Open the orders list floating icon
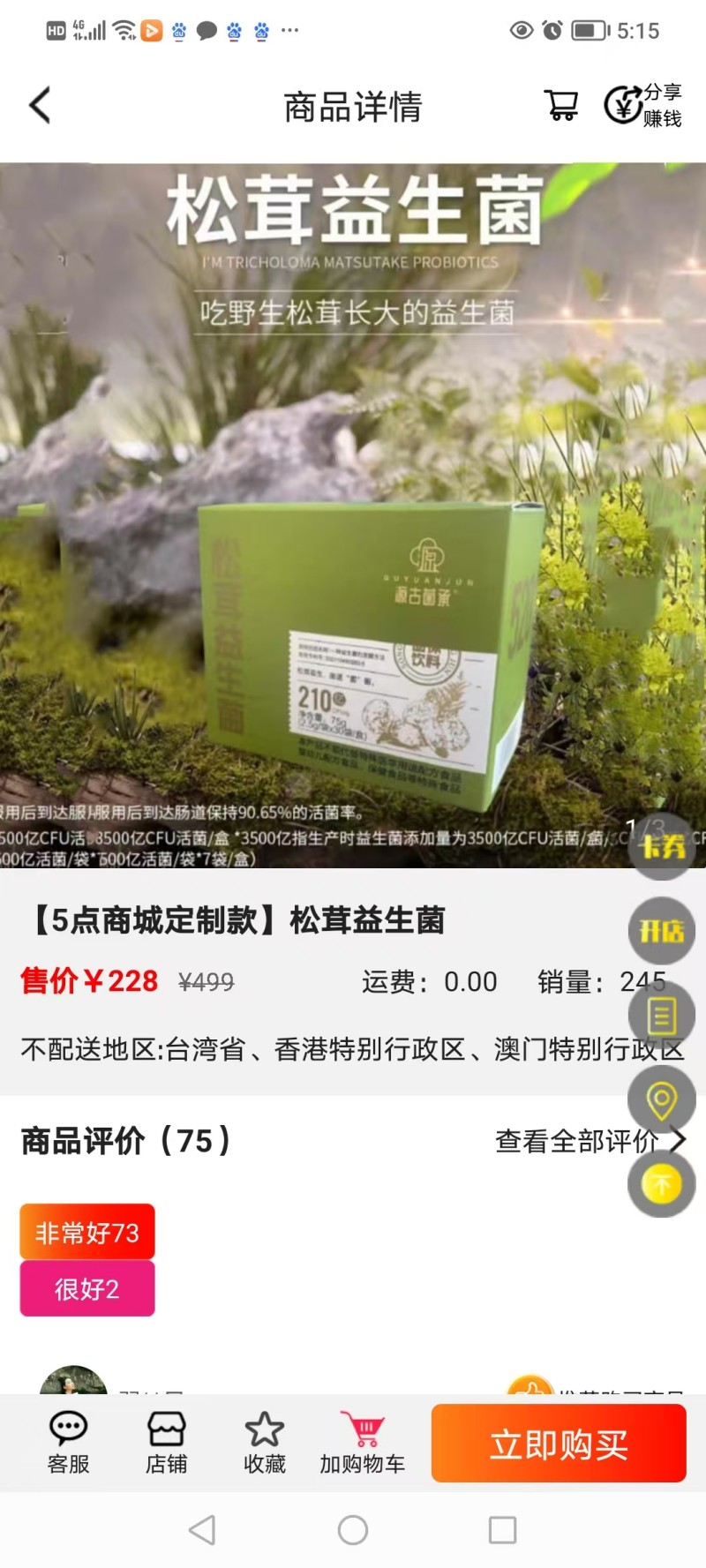This screenshot has height=1568, width=706. click(x=662, y=1015)
